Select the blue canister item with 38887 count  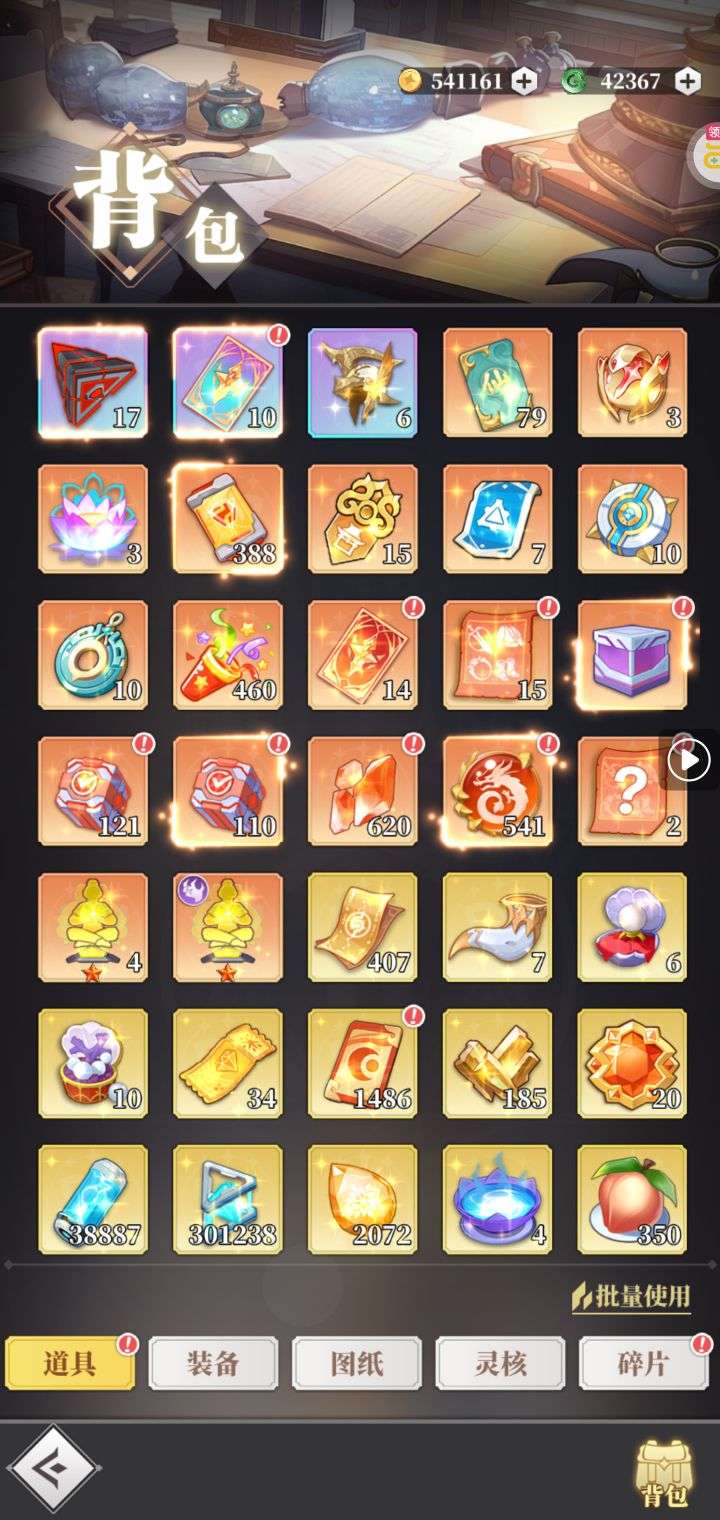point(93,1199)
